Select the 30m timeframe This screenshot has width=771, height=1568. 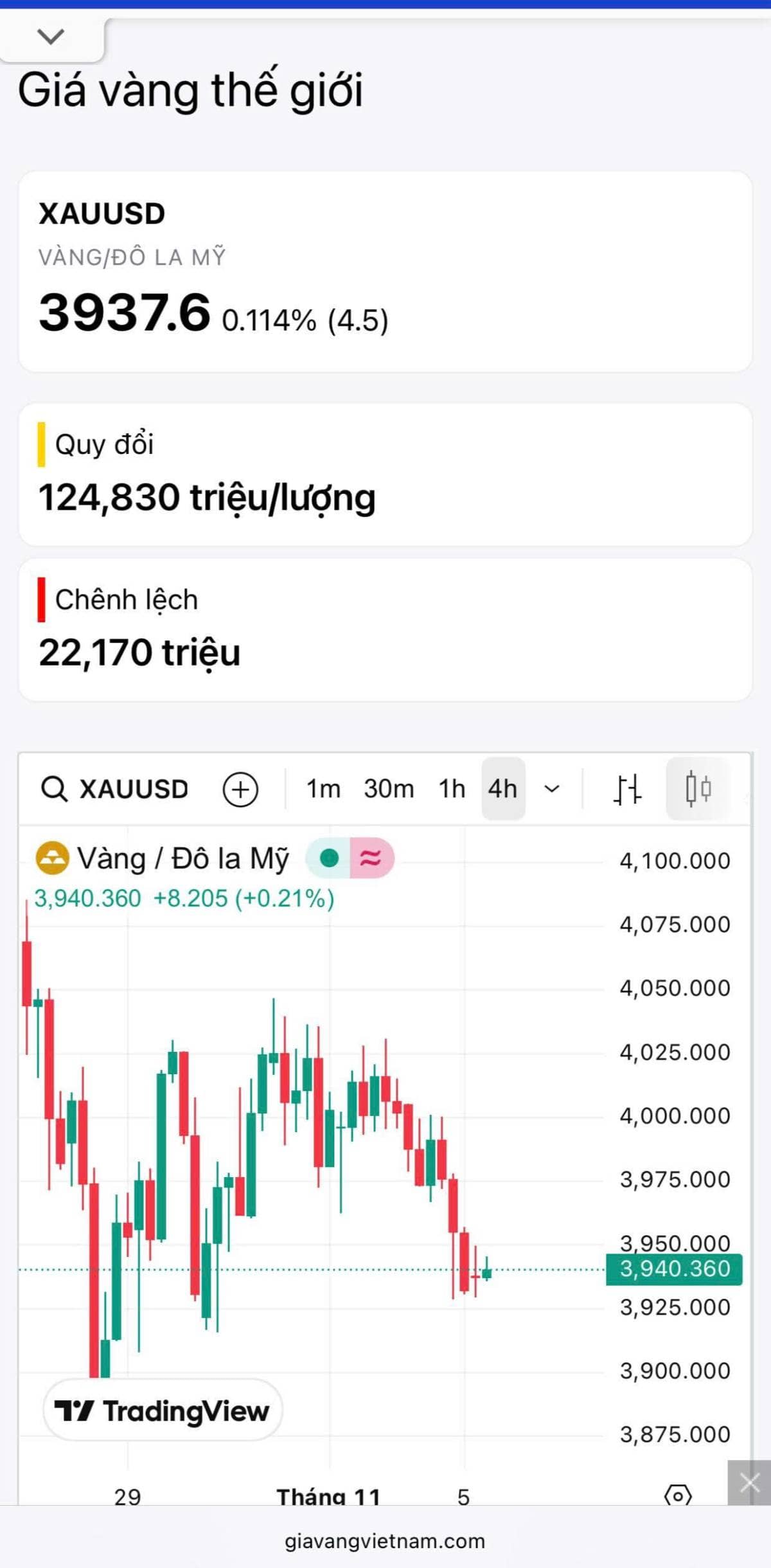pos(388,789)
